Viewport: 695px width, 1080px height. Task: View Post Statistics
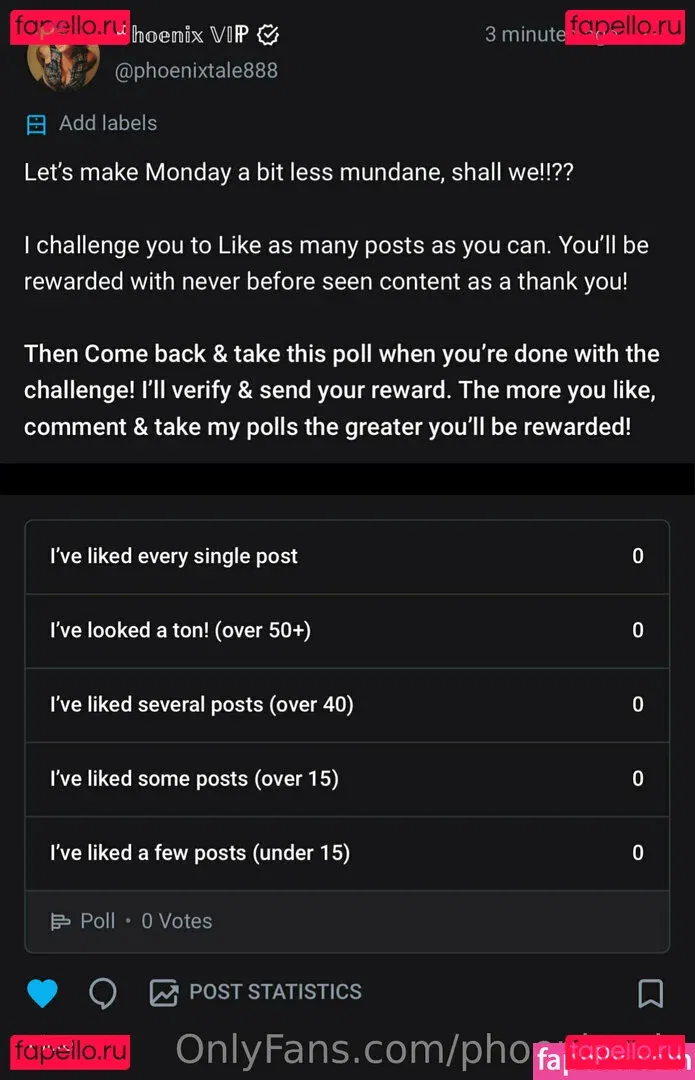(256, 992)
